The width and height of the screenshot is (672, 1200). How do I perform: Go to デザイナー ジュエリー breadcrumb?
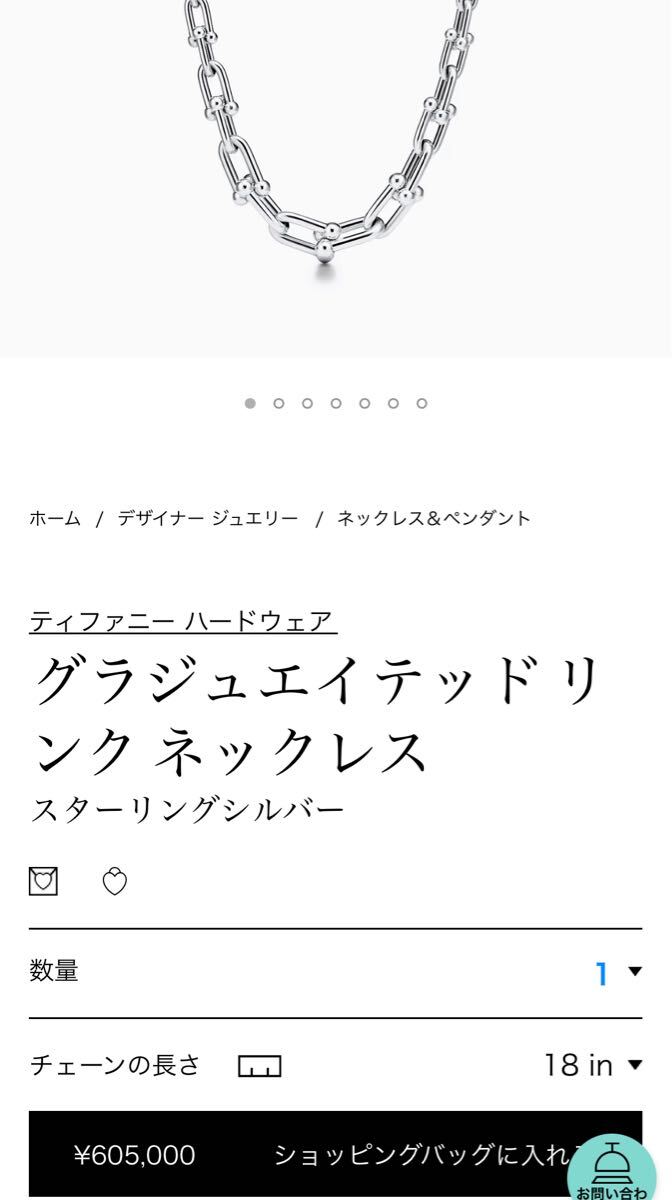tap(208, 518)
